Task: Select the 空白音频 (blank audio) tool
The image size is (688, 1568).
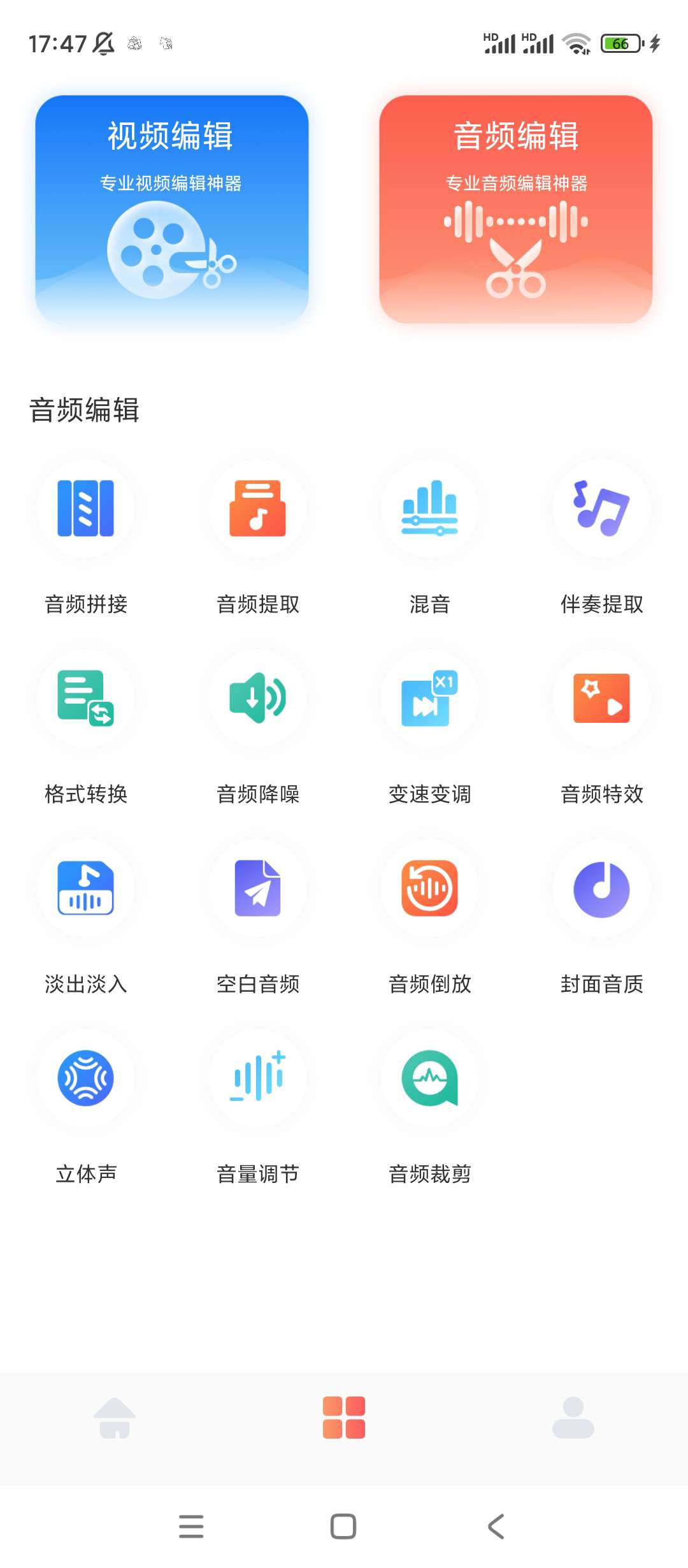Action: [258, 890]
